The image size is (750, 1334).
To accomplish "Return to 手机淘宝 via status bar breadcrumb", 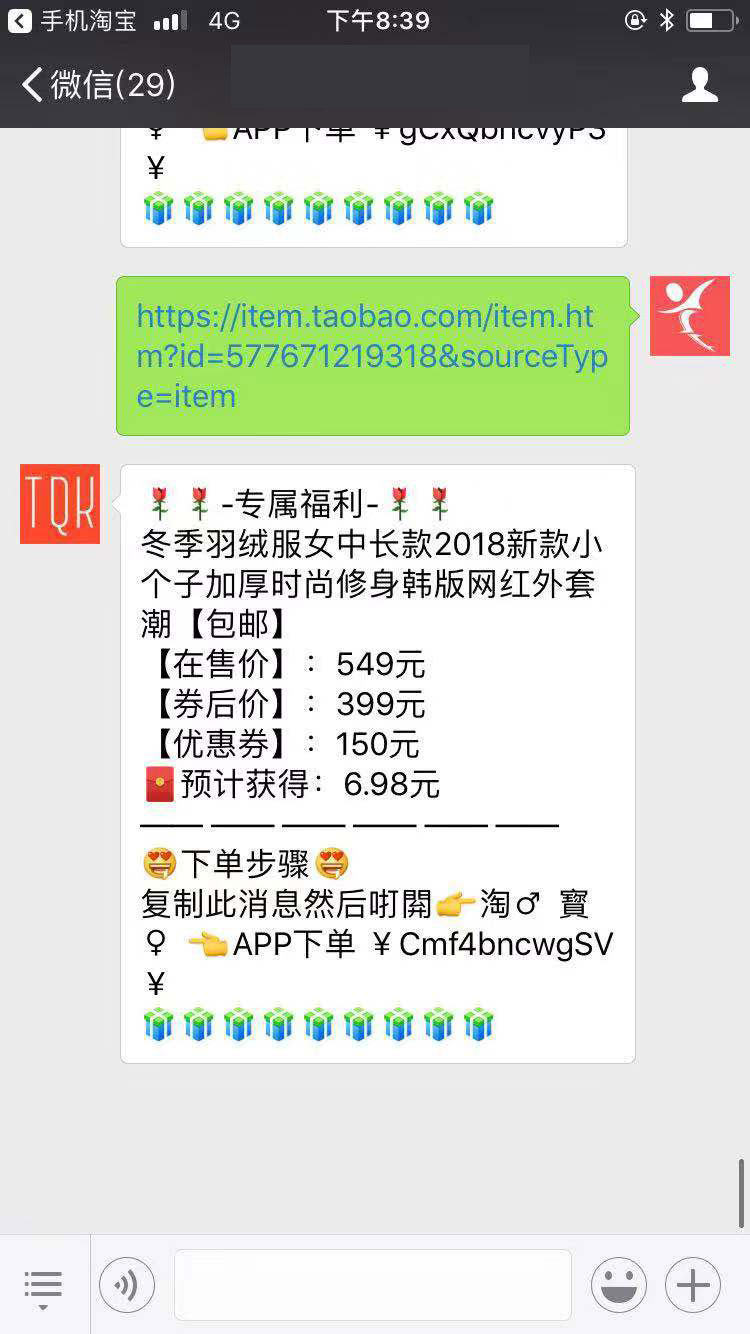I will [72, 21].
